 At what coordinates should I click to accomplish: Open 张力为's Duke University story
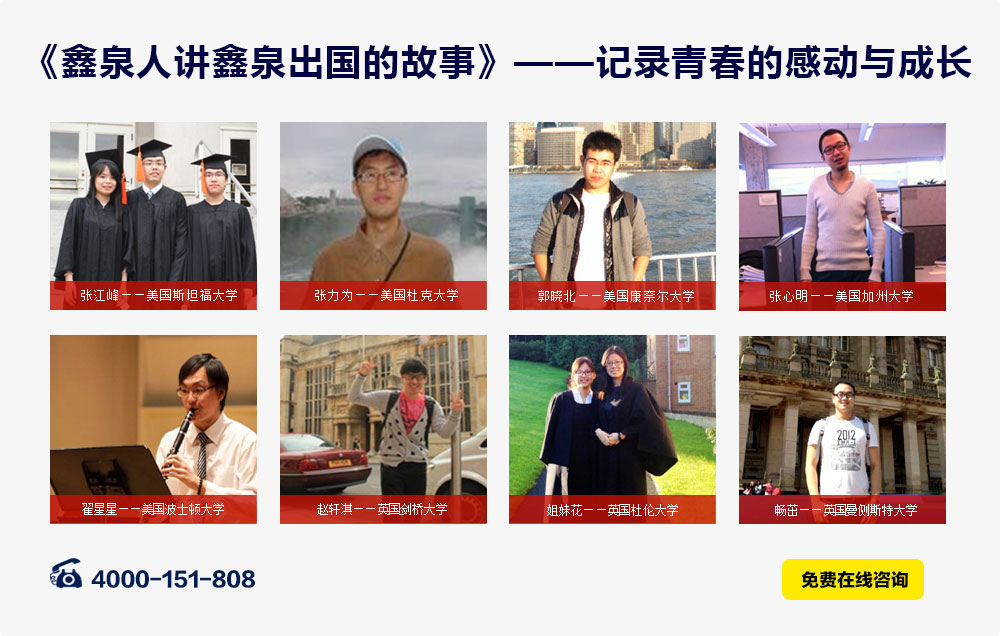[x=383, y=215]
